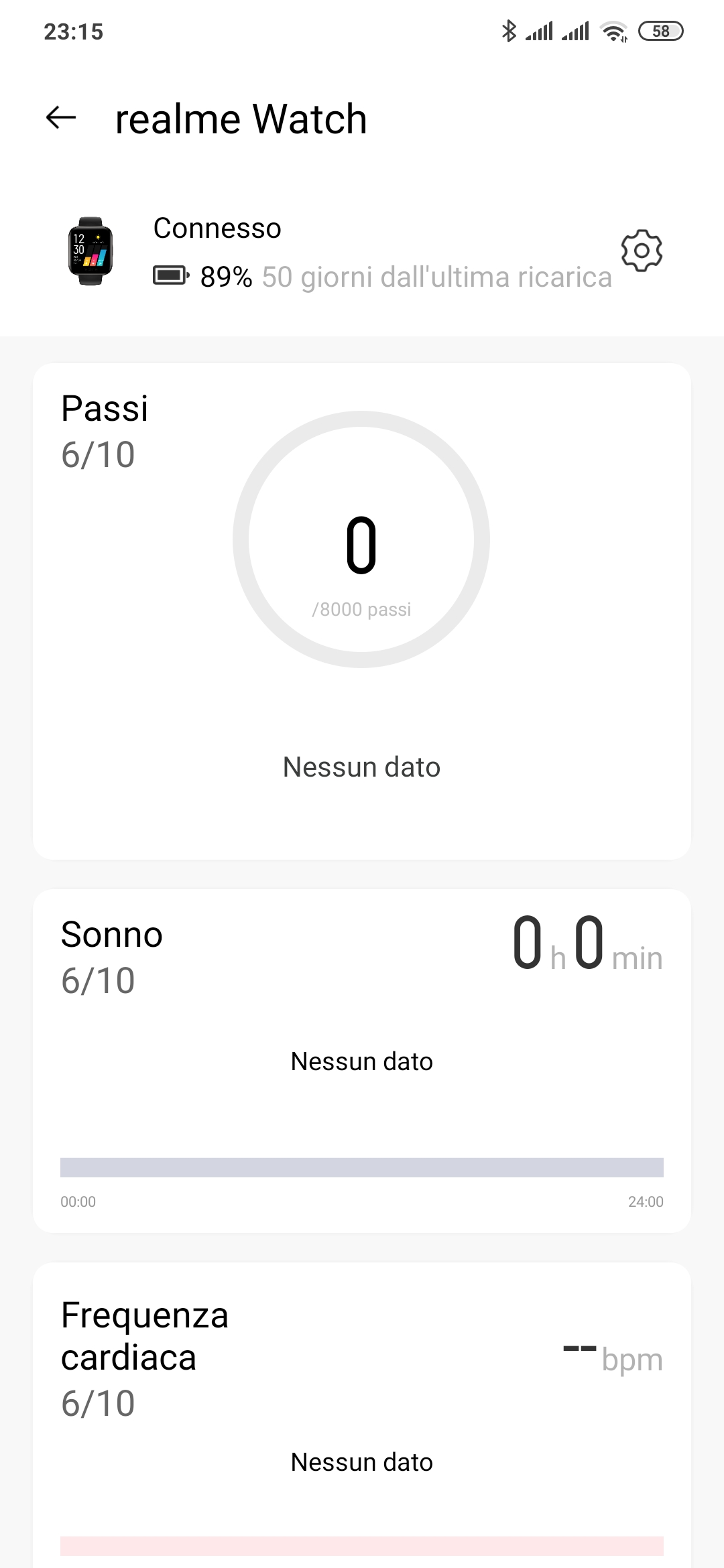Open the Frequenza cardiaca card
This screenshot has height=1568, width=724.
click(362, 1415)
